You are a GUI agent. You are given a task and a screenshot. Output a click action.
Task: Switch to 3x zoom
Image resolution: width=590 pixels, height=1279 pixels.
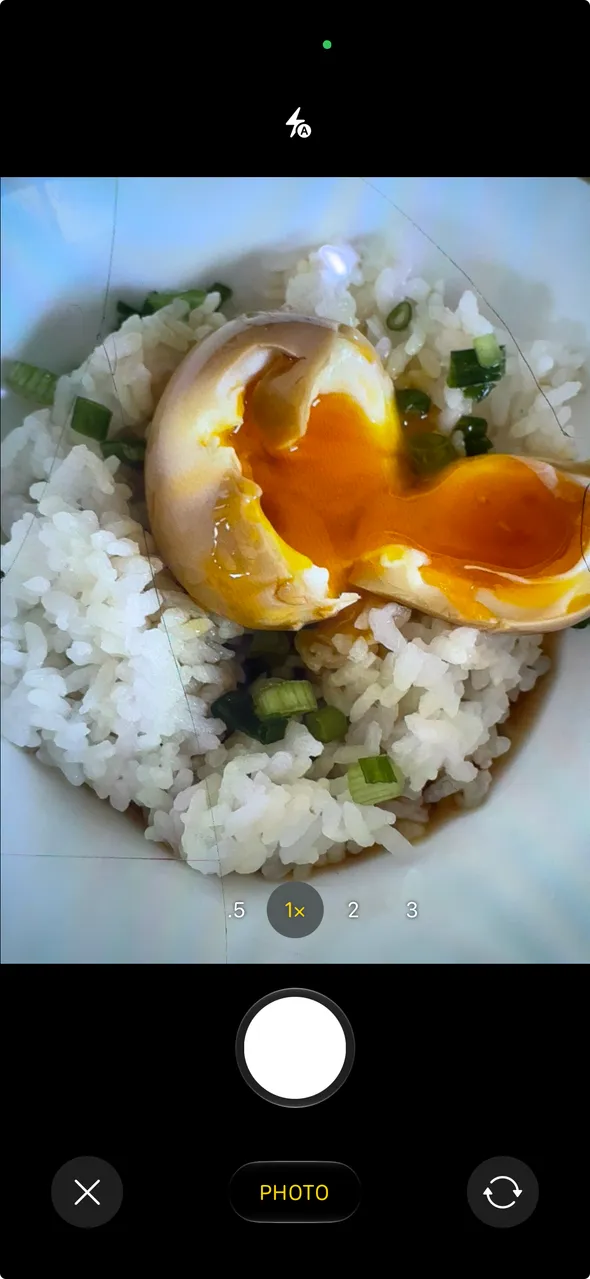(x=412, y=910)
